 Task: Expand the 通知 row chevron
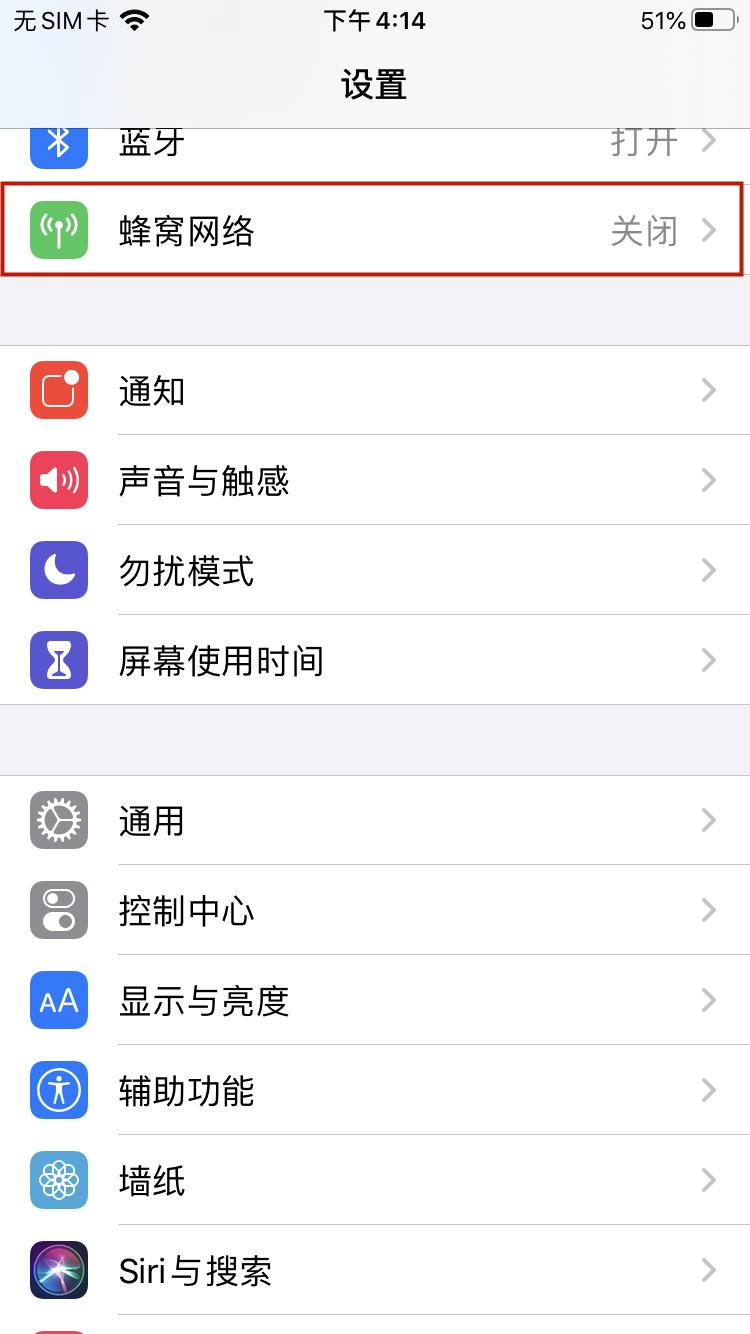tap(710, 391)
